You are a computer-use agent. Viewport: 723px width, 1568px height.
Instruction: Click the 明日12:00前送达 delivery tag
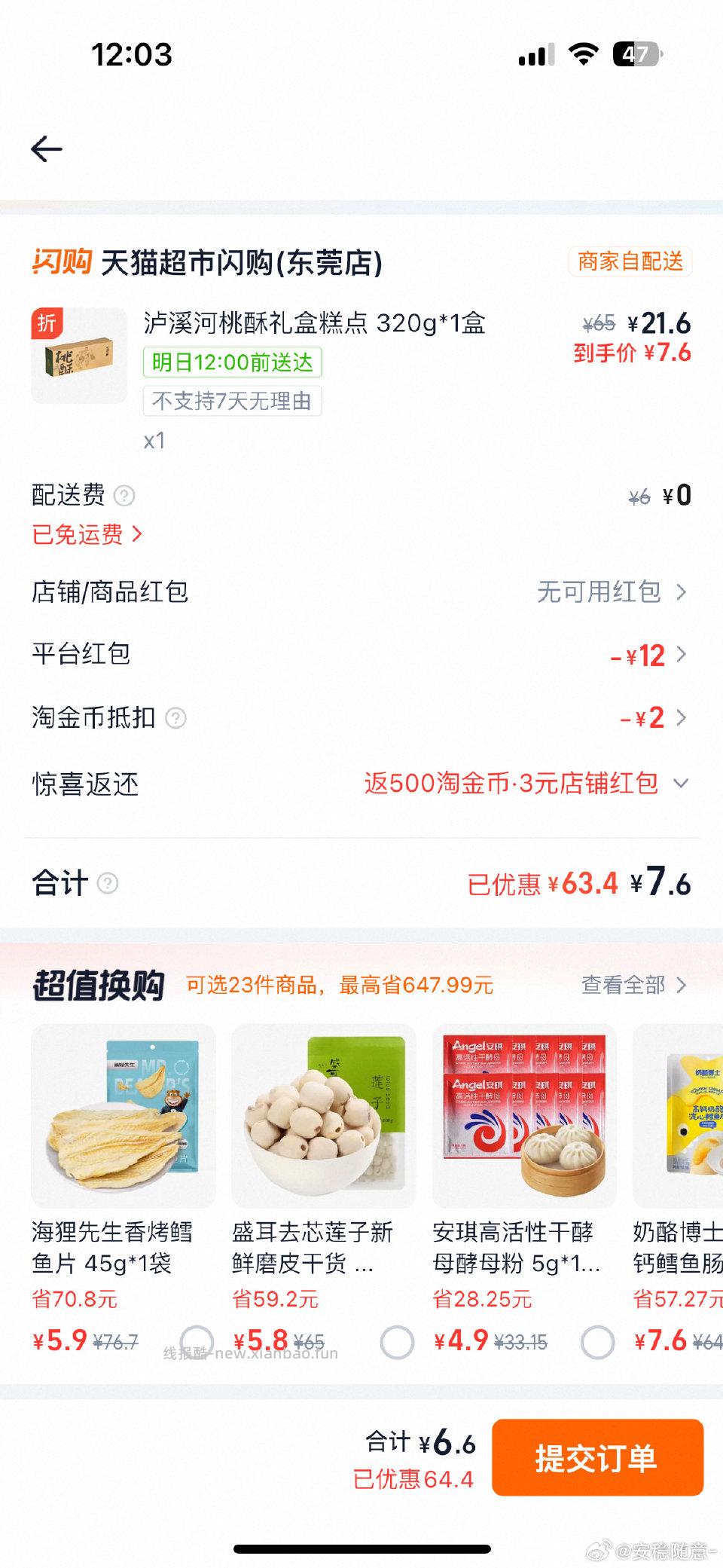(232, 362)
